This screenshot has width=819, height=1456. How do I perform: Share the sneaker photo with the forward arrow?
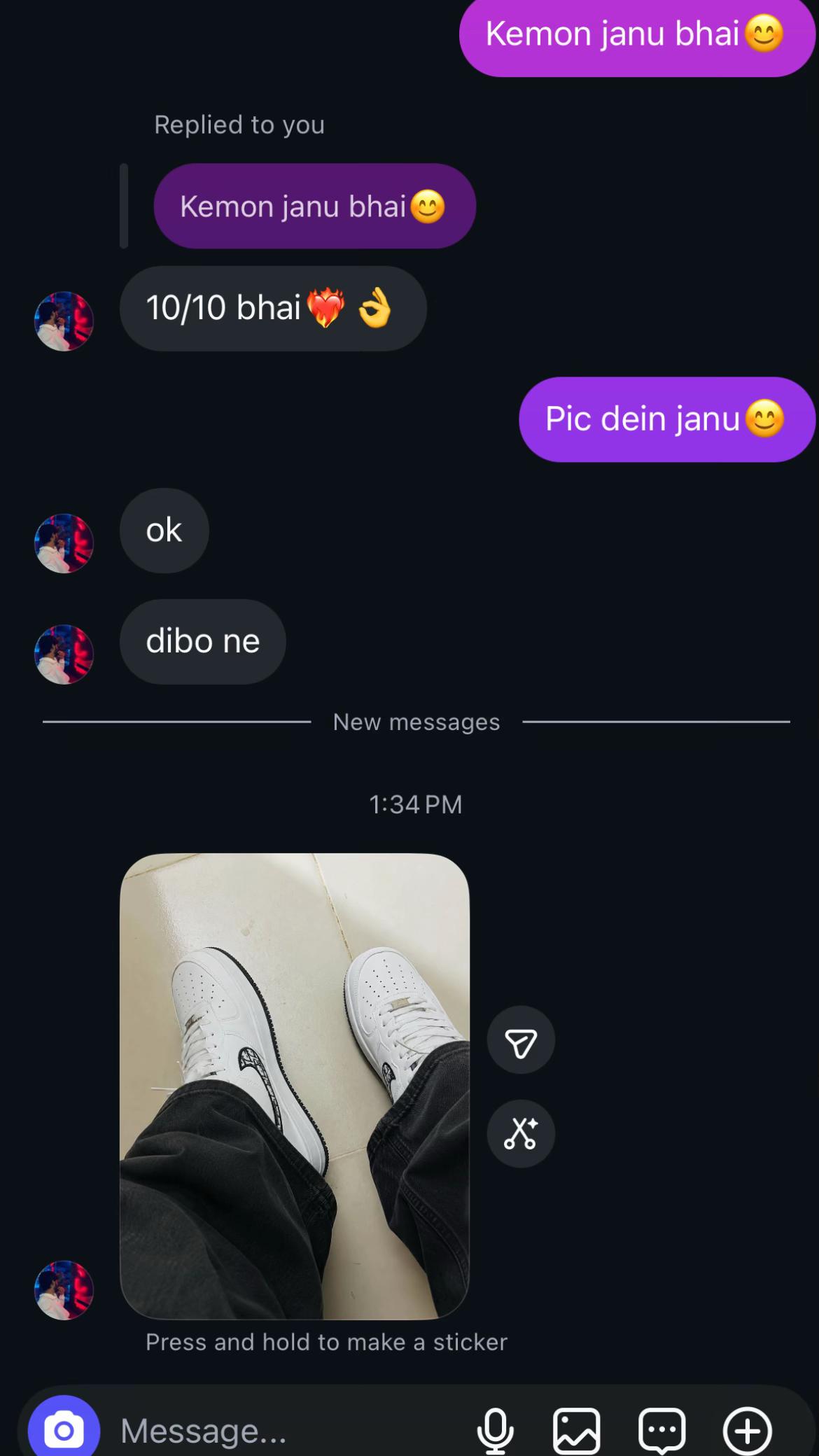point(521,1040)
